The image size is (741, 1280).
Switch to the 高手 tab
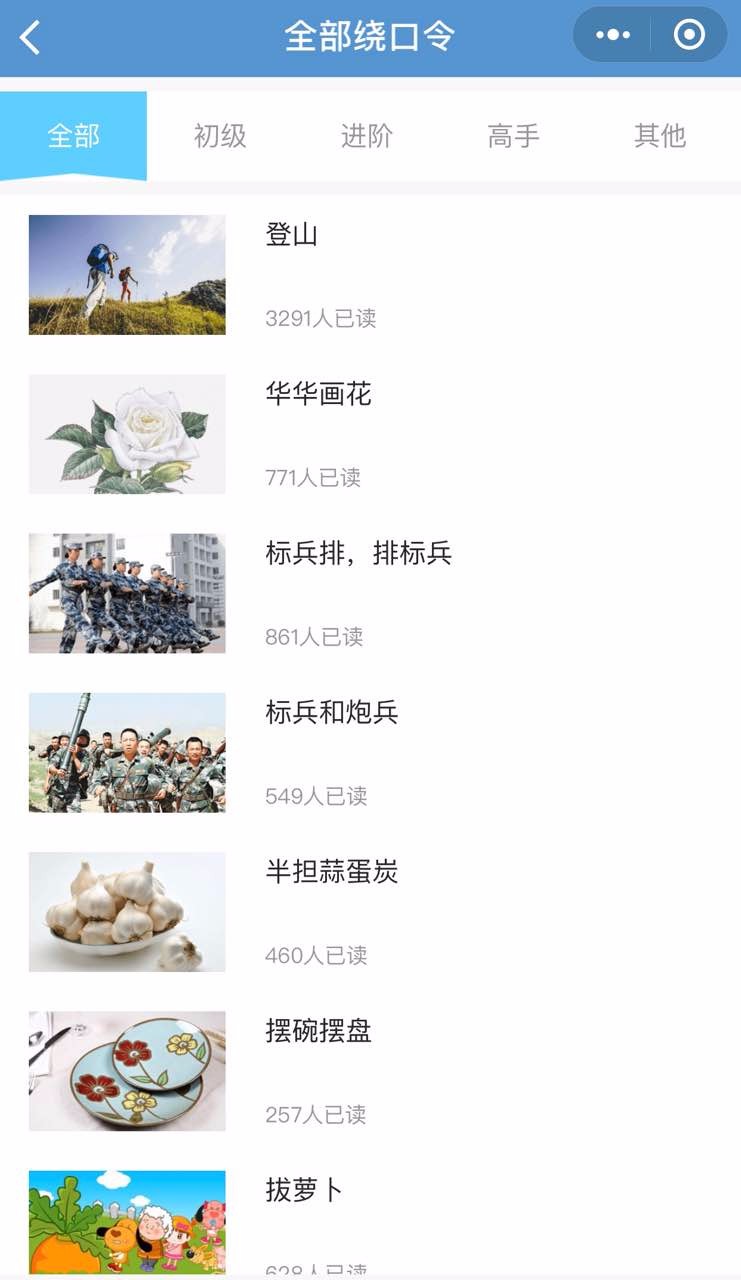pos(514,136)
